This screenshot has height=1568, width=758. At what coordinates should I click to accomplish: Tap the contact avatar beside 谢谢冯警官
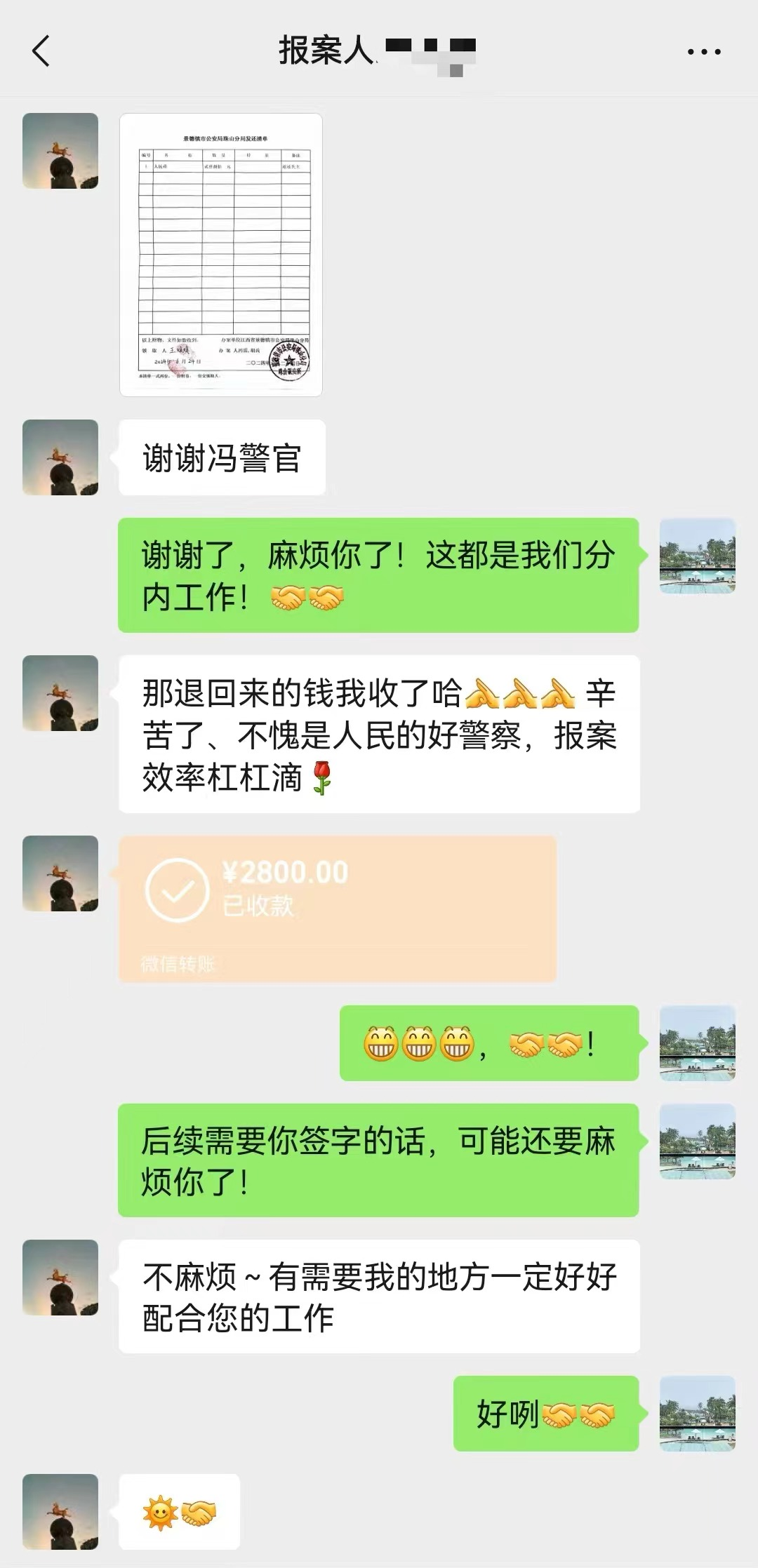pyautogui.click(x=60, y=457)
